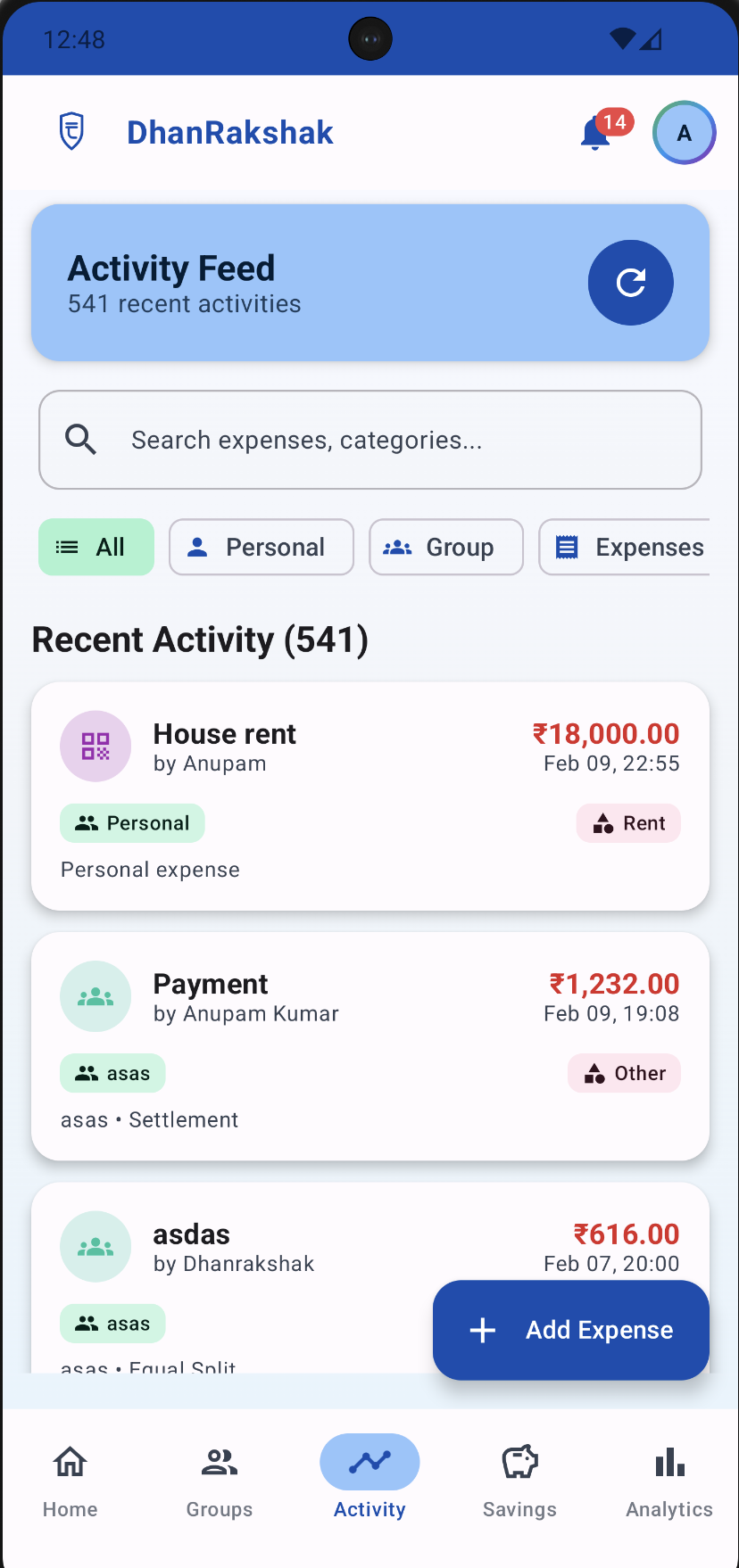Tap the DhanRakshak shield logo
The height and width of the screenshot is (1568, 739).
click(x=71, y=130)
